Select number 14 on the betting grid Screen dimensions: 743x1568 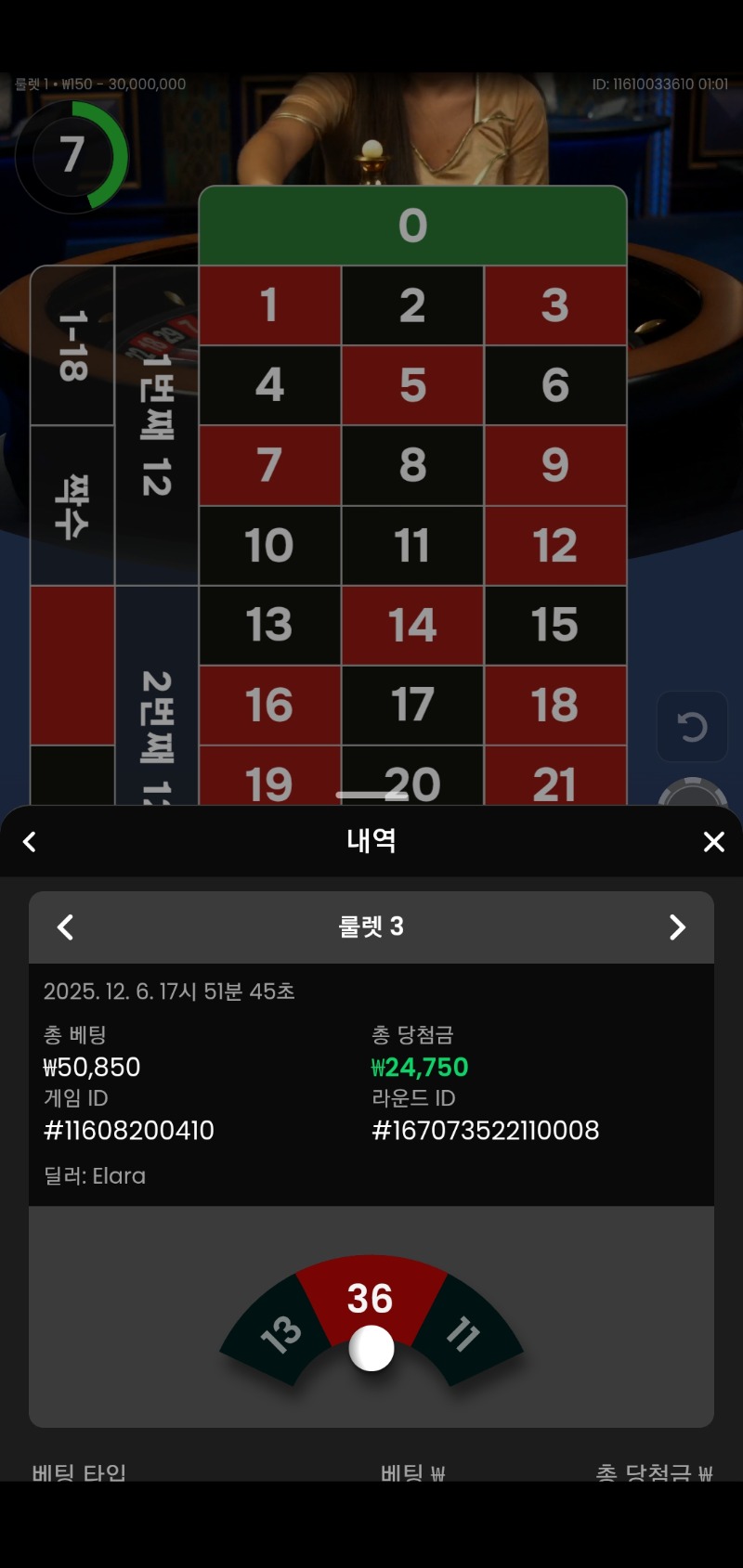[x=412, y=625]
